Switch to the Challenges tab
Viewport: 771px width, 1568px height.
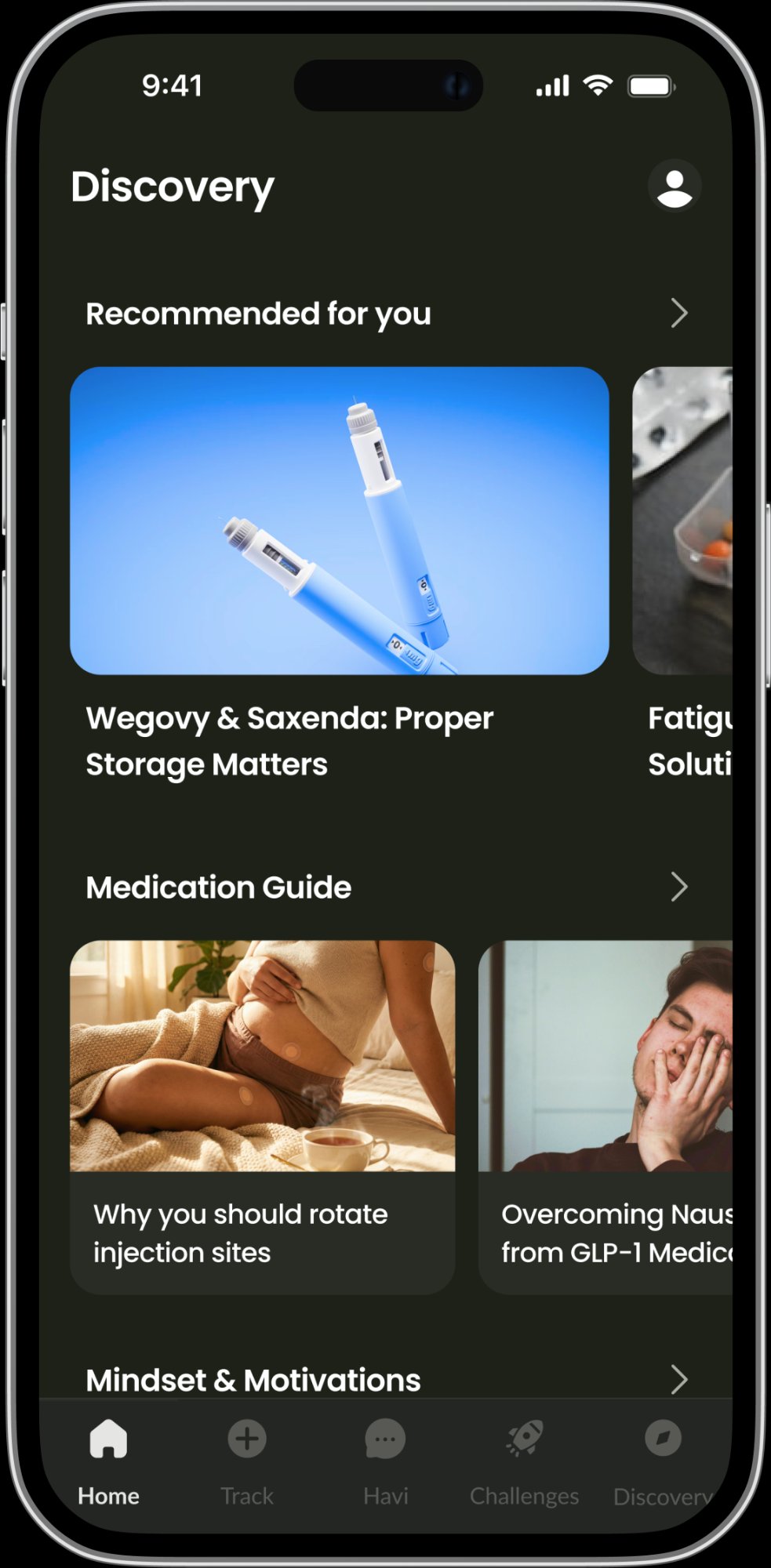[524, 1461]
